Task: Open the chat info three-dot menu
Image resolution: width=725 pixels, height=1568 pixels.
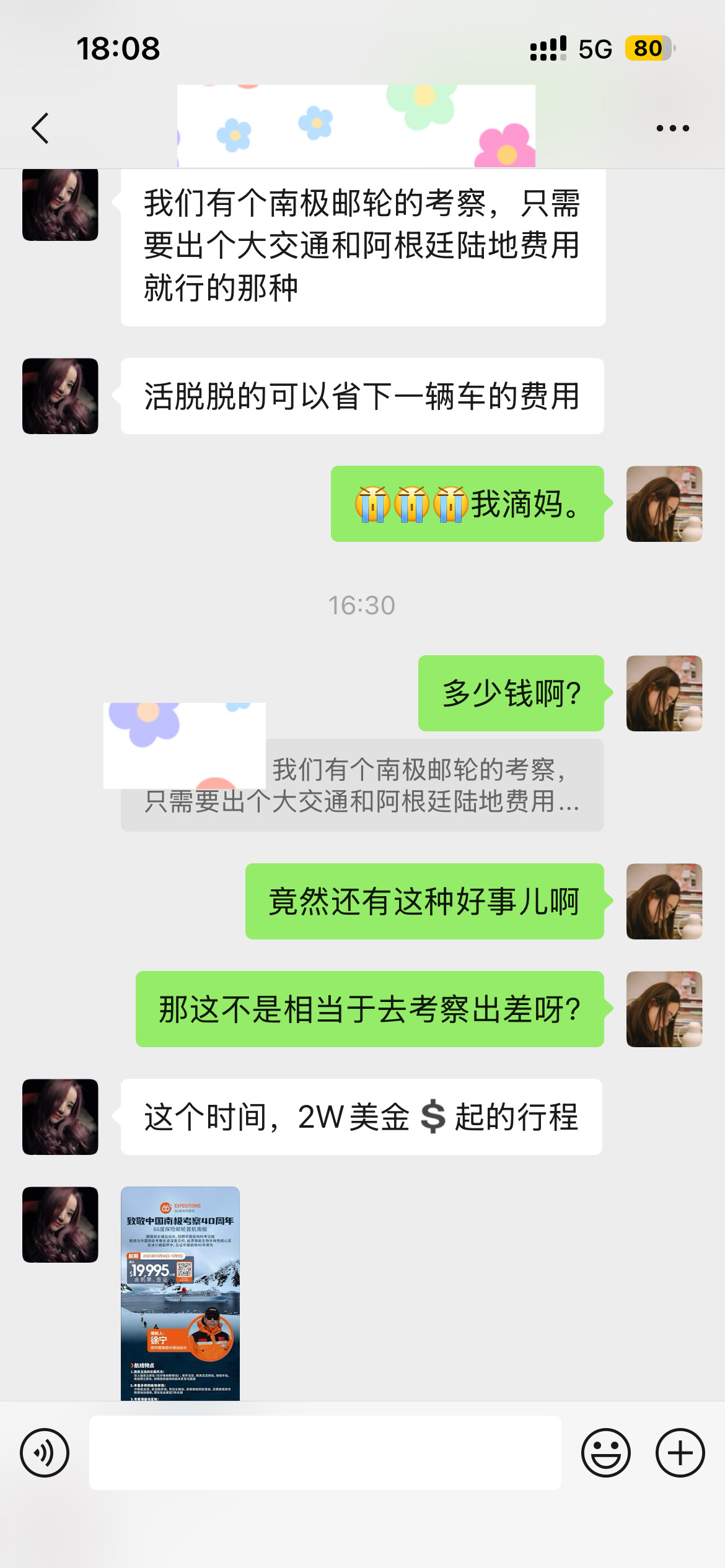Action: coord(672,128)
